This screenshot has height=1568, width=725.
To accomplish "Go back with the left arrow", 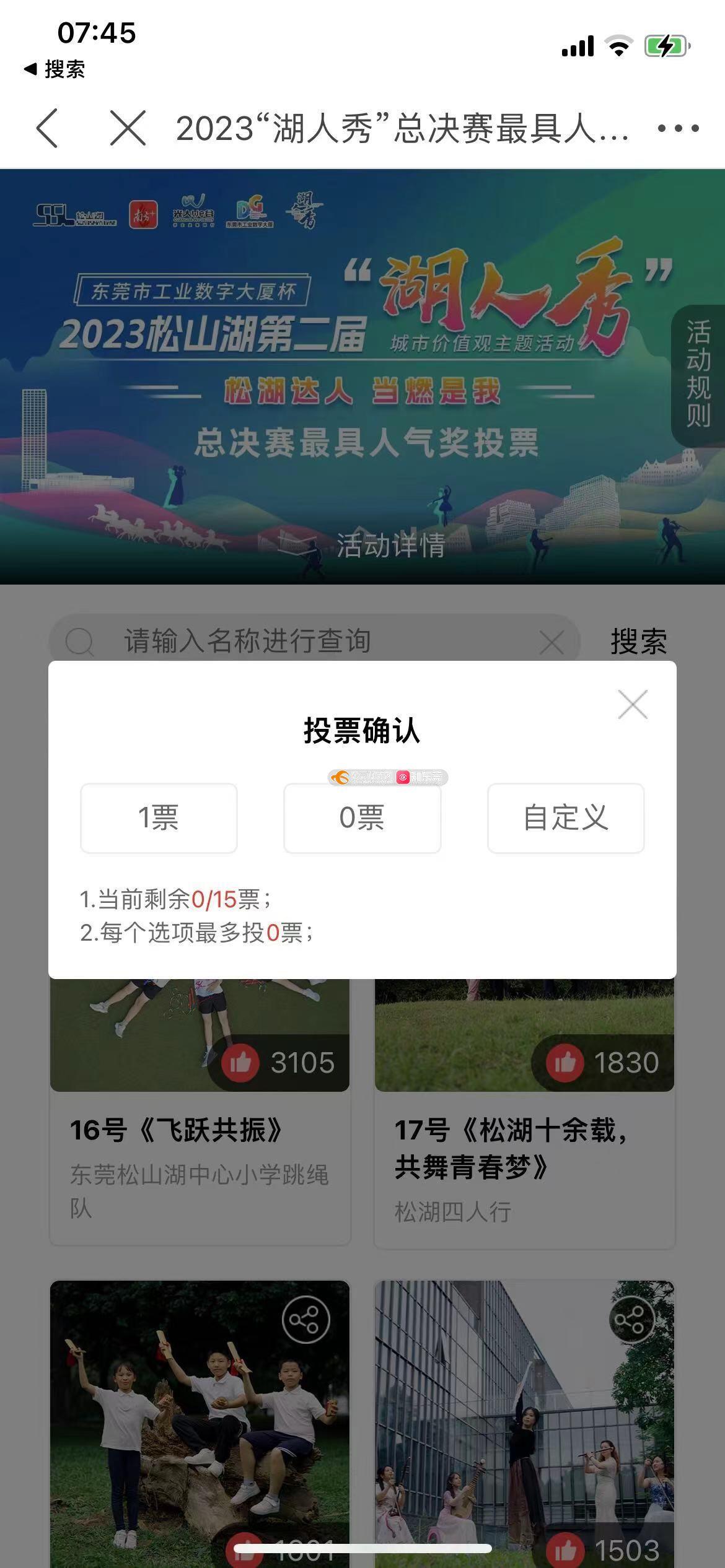I will point(47,128).
